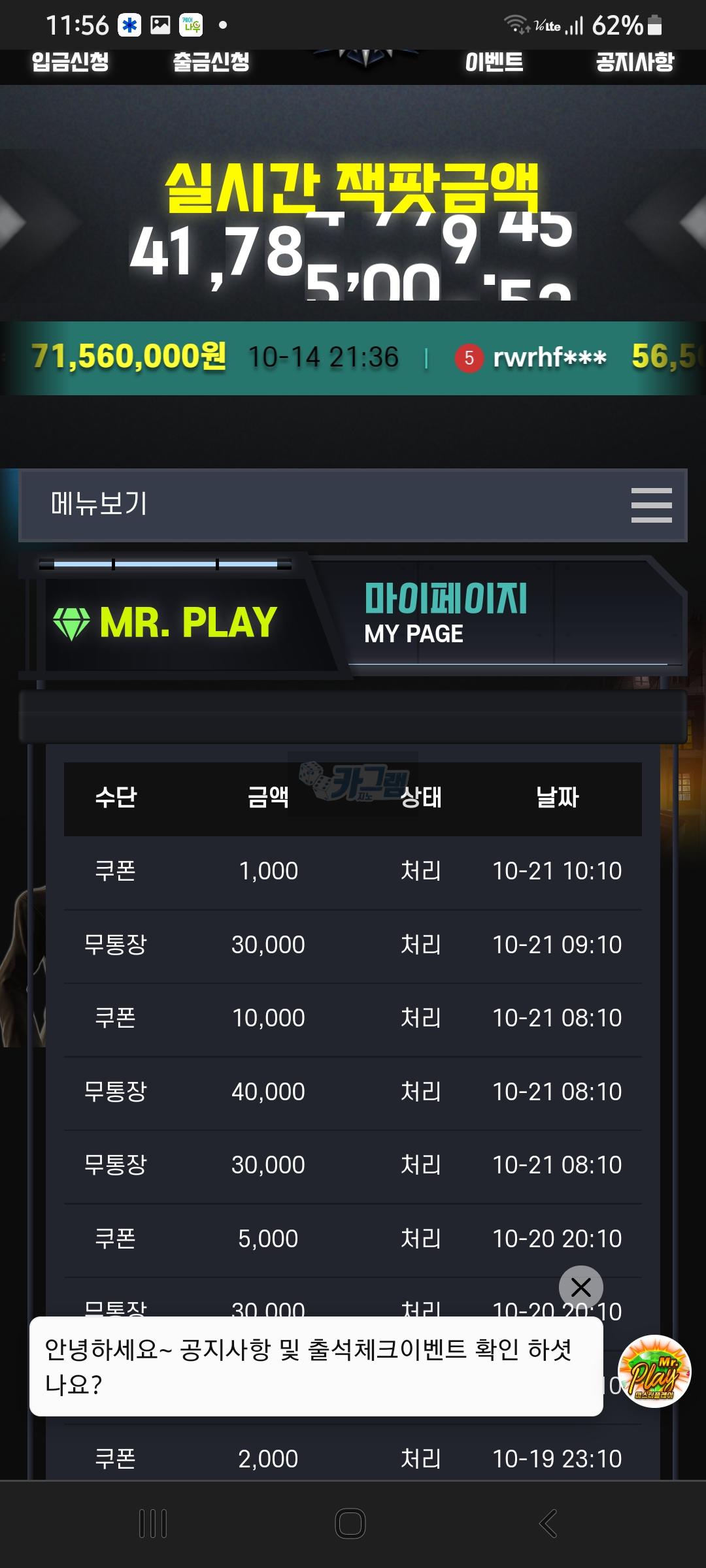The image size is (706, 1568).
Task: Open the Mr. Play chat bubble
Action: (654, 1371)
